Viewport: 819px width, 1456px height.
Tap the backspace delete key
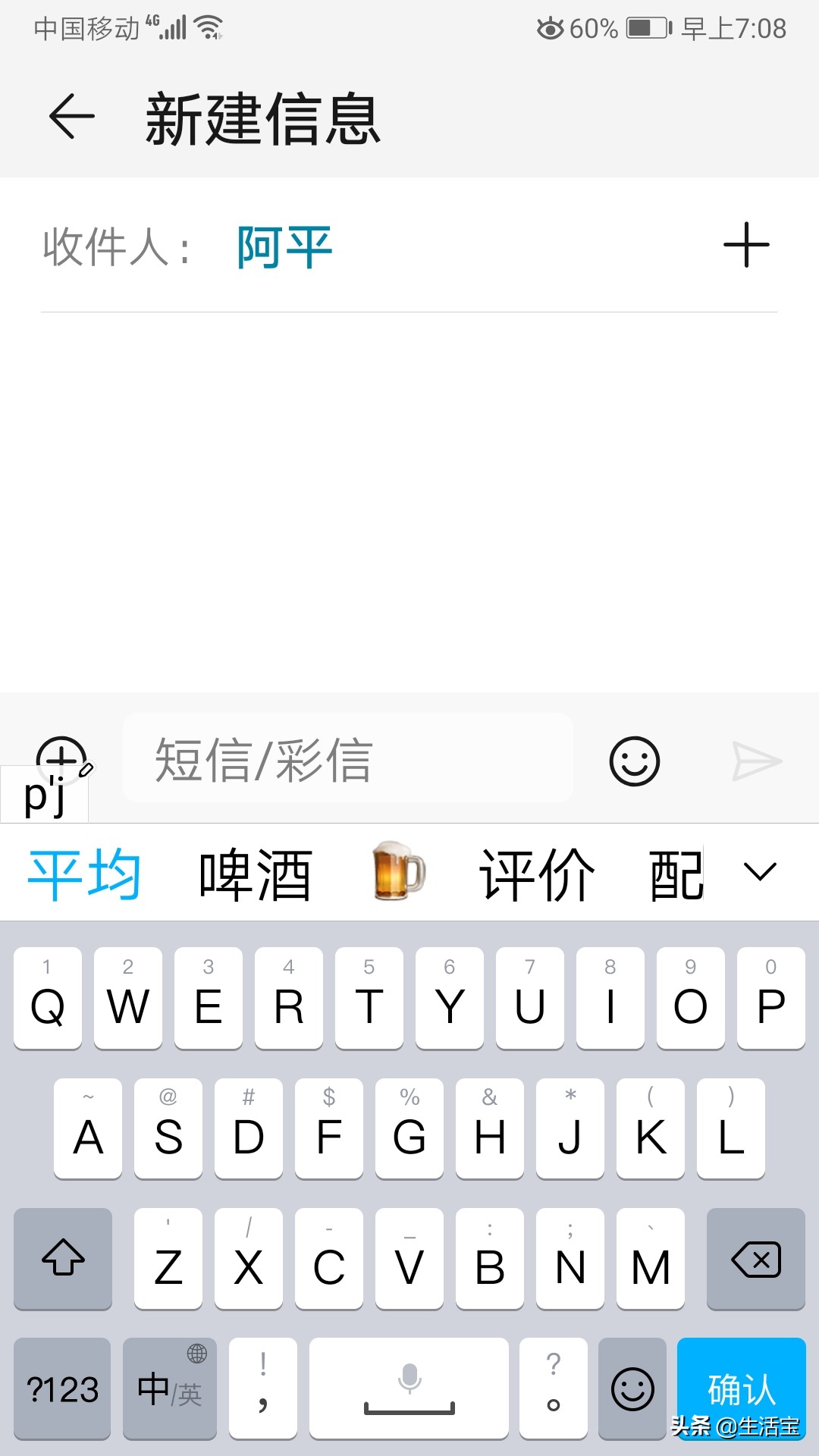[x=755, y=1259]
